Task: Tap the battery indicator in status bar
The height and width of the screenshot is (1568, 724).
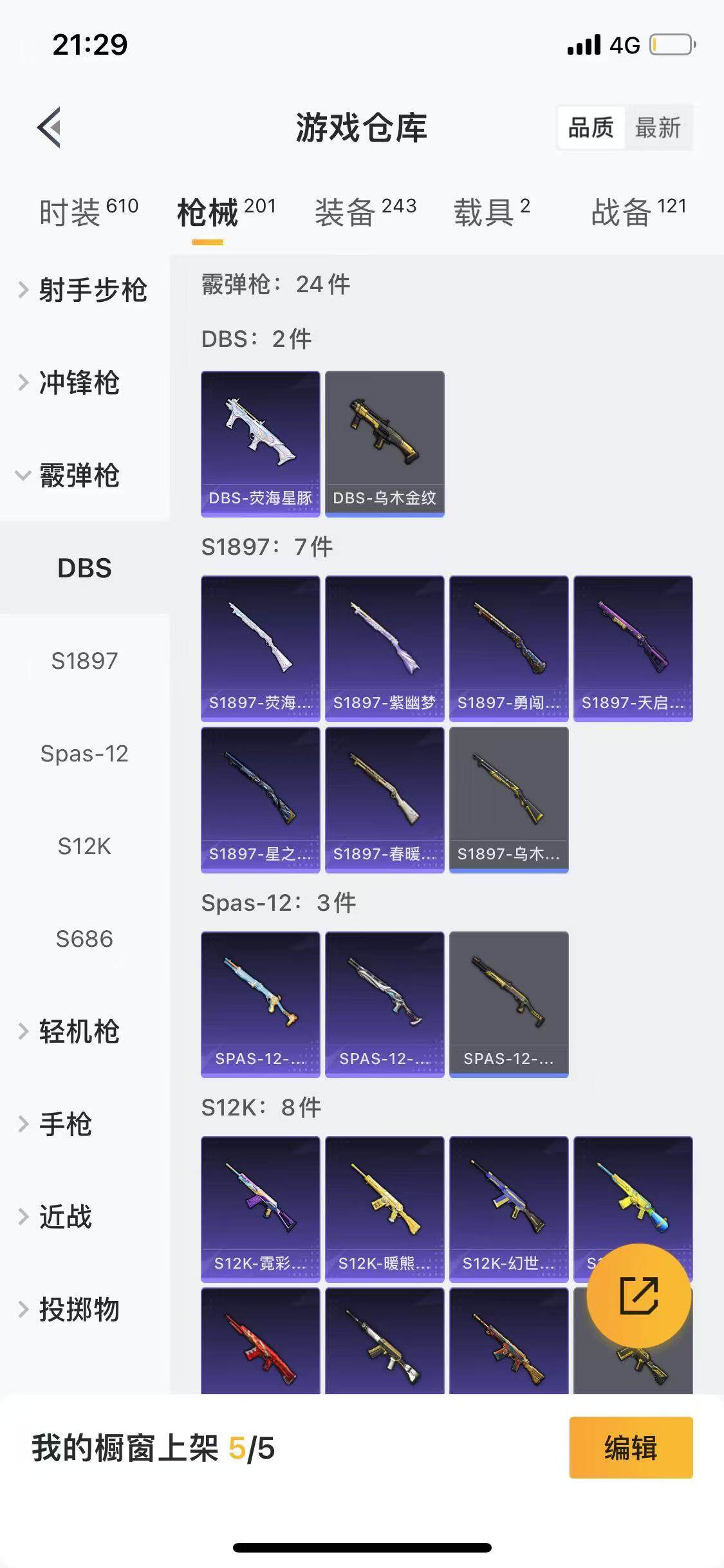Action: [x=671, y=44]
